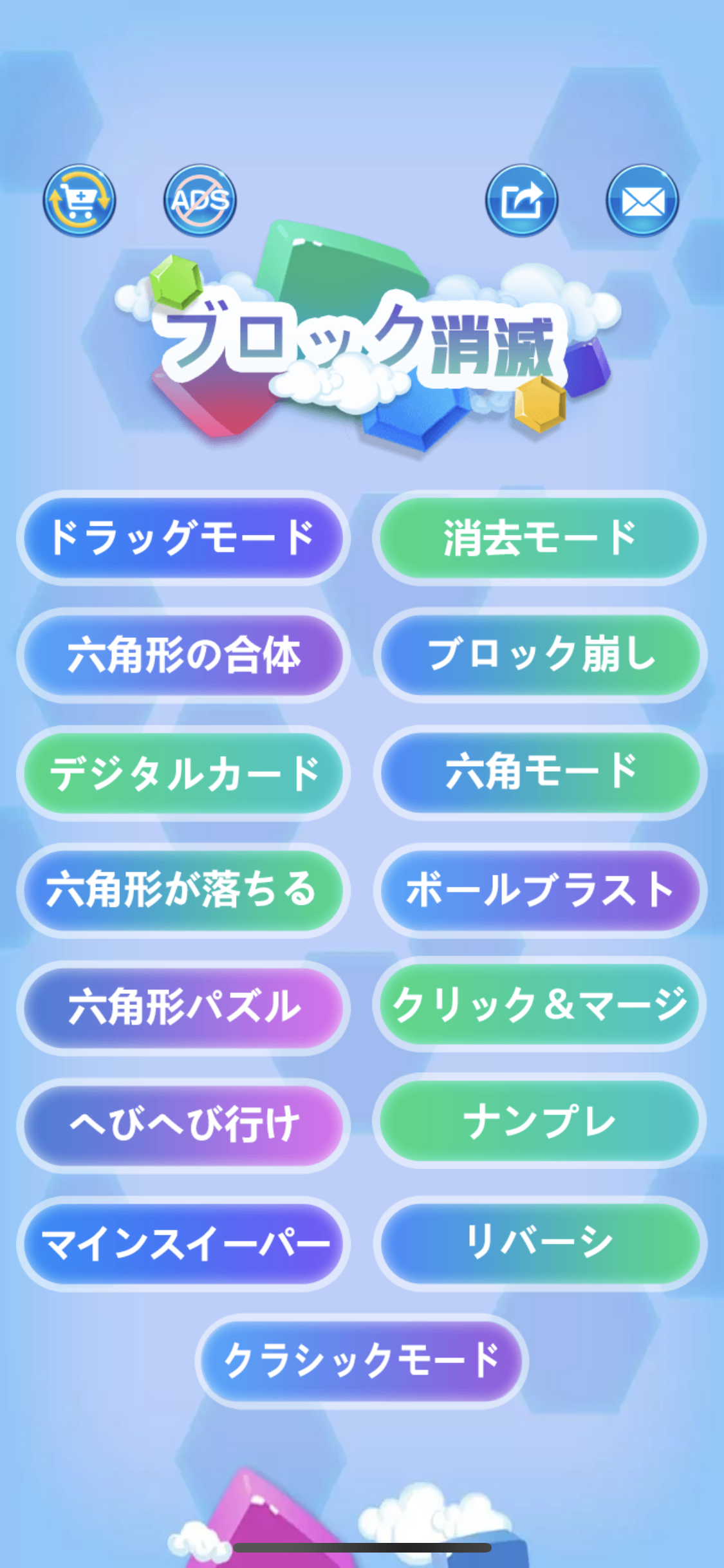Screen dimensions: 724x1568
Task: Select 六角形パズル
Action: click(183, 1008)
